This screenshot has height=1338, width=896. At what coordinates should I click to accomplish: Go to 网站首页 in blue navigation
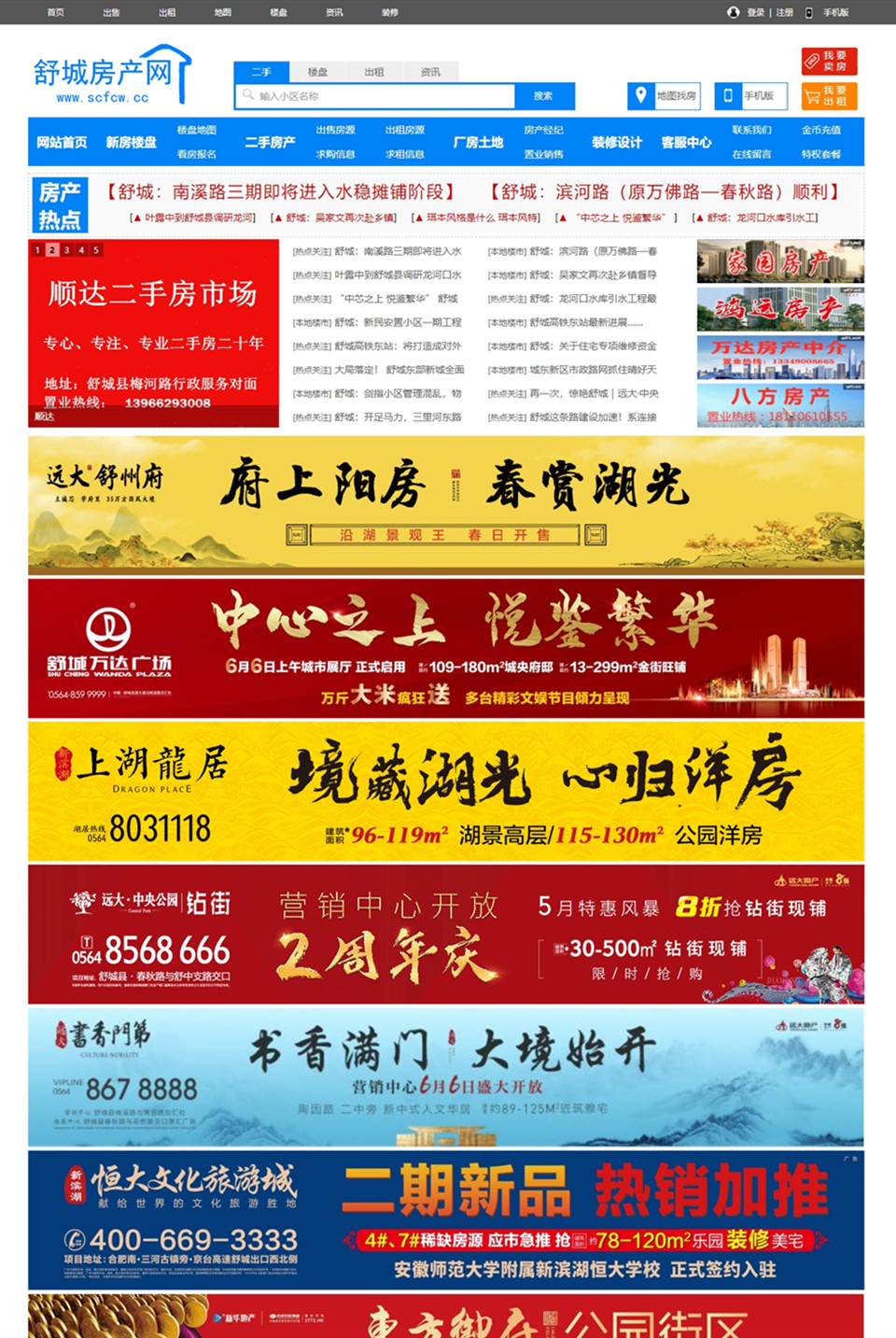click(x=62, y=142)
